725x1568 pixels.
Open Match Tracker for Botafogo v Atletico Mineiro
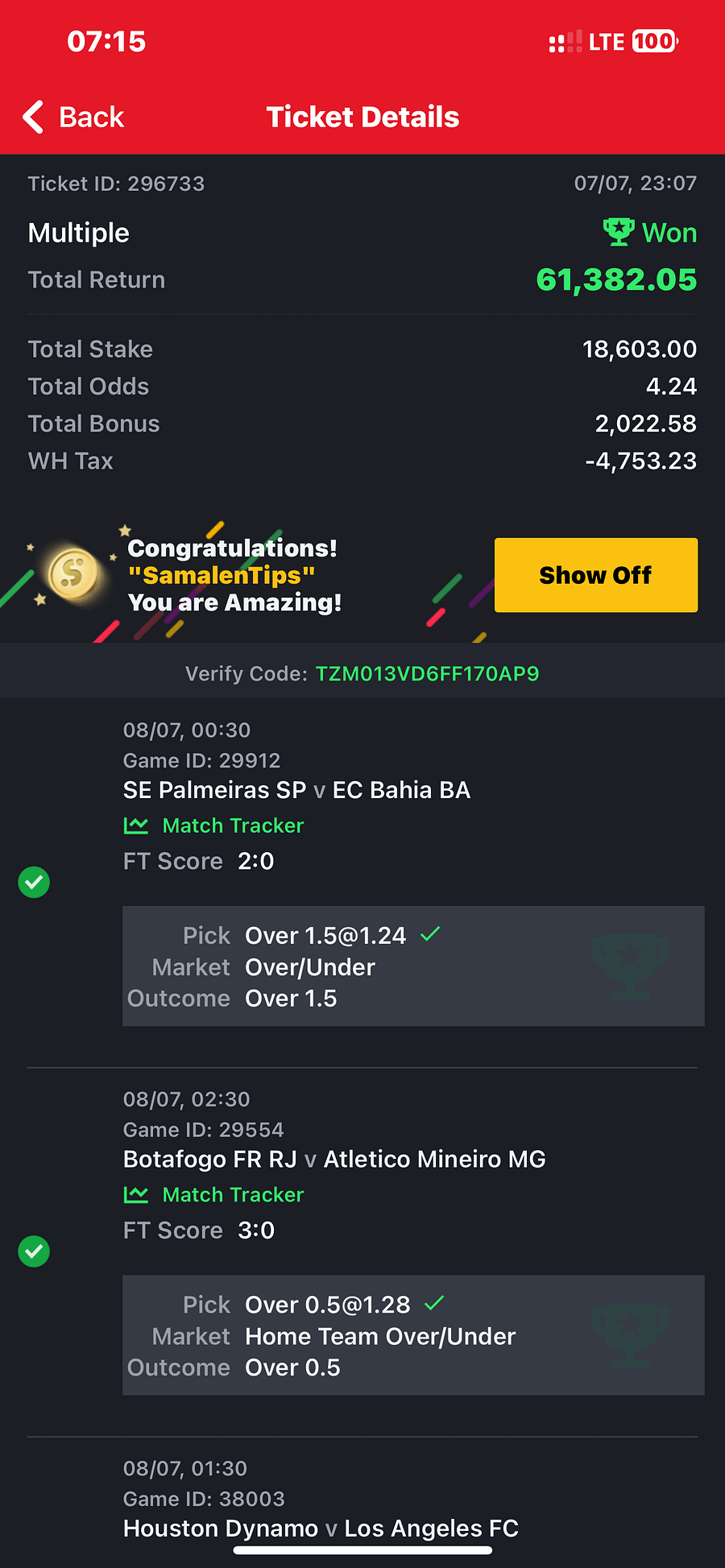tap(214, 1194)
